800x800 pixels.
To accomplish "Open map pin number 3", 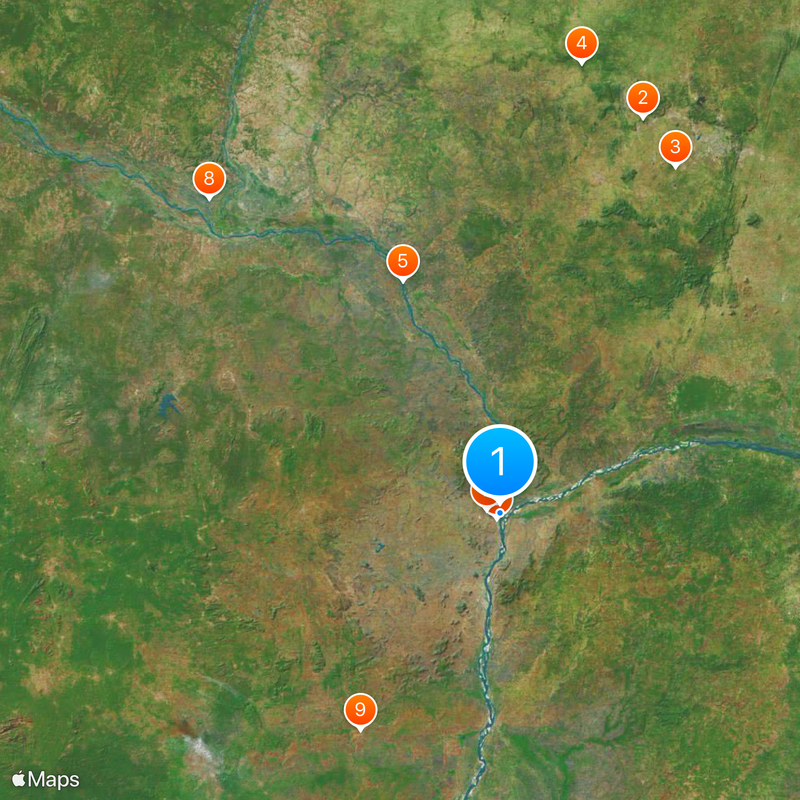I will pos(675,148).
